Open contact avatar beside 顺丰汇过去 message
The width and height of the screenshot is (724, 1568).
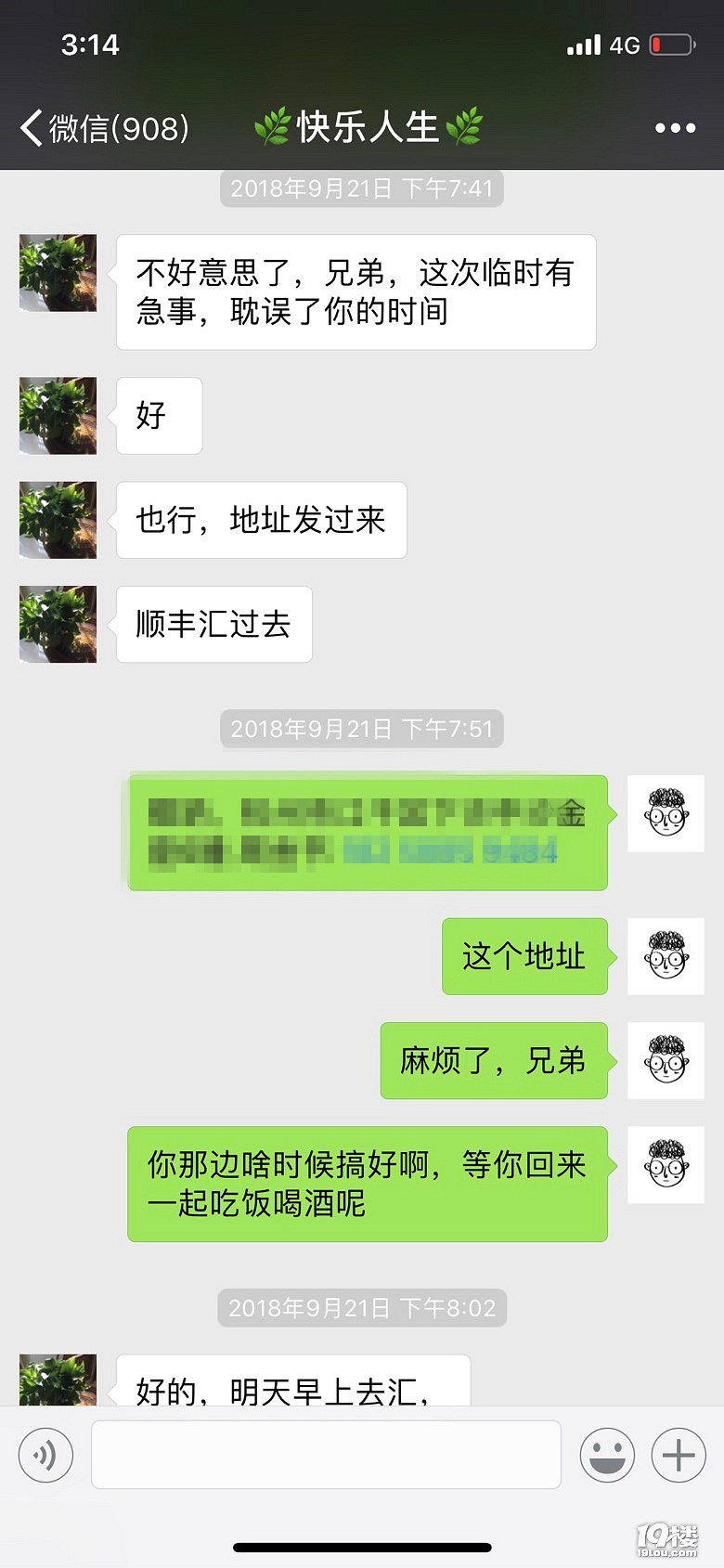58,624
